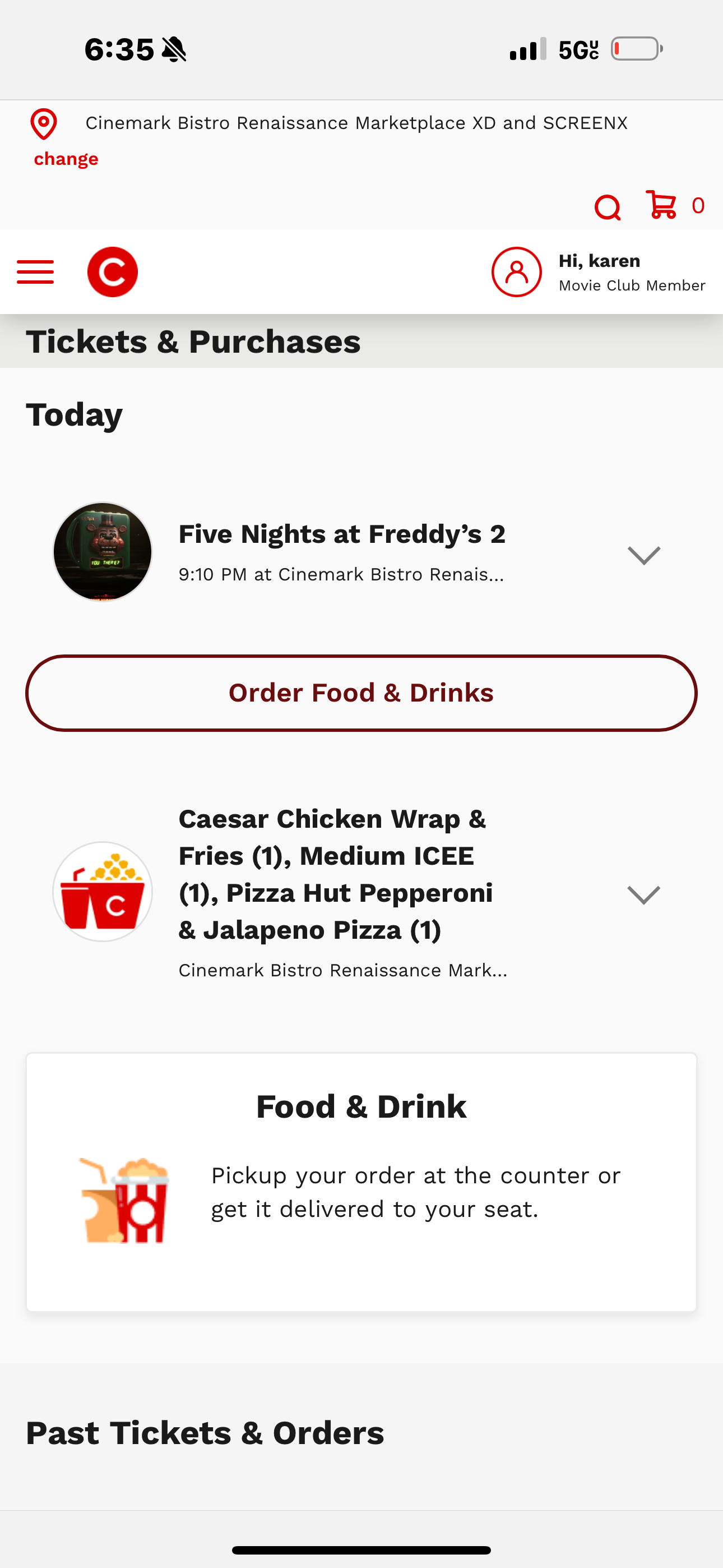Tap Order Food & Drinks button
This screenshot has width=723, height=1568.
[x=361, y=693]
